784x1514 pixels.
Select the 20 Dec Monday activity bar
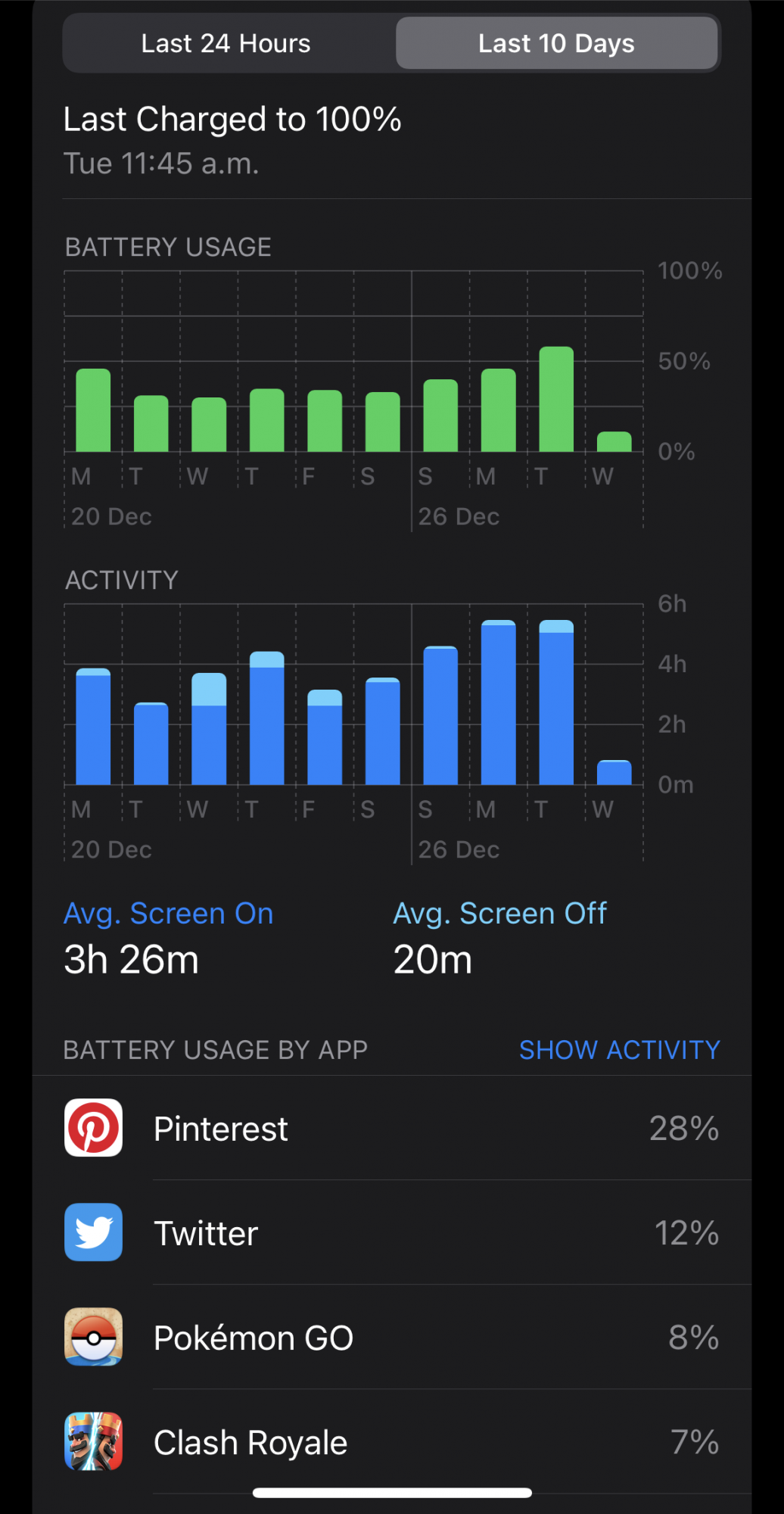click(x=93, y=727)
